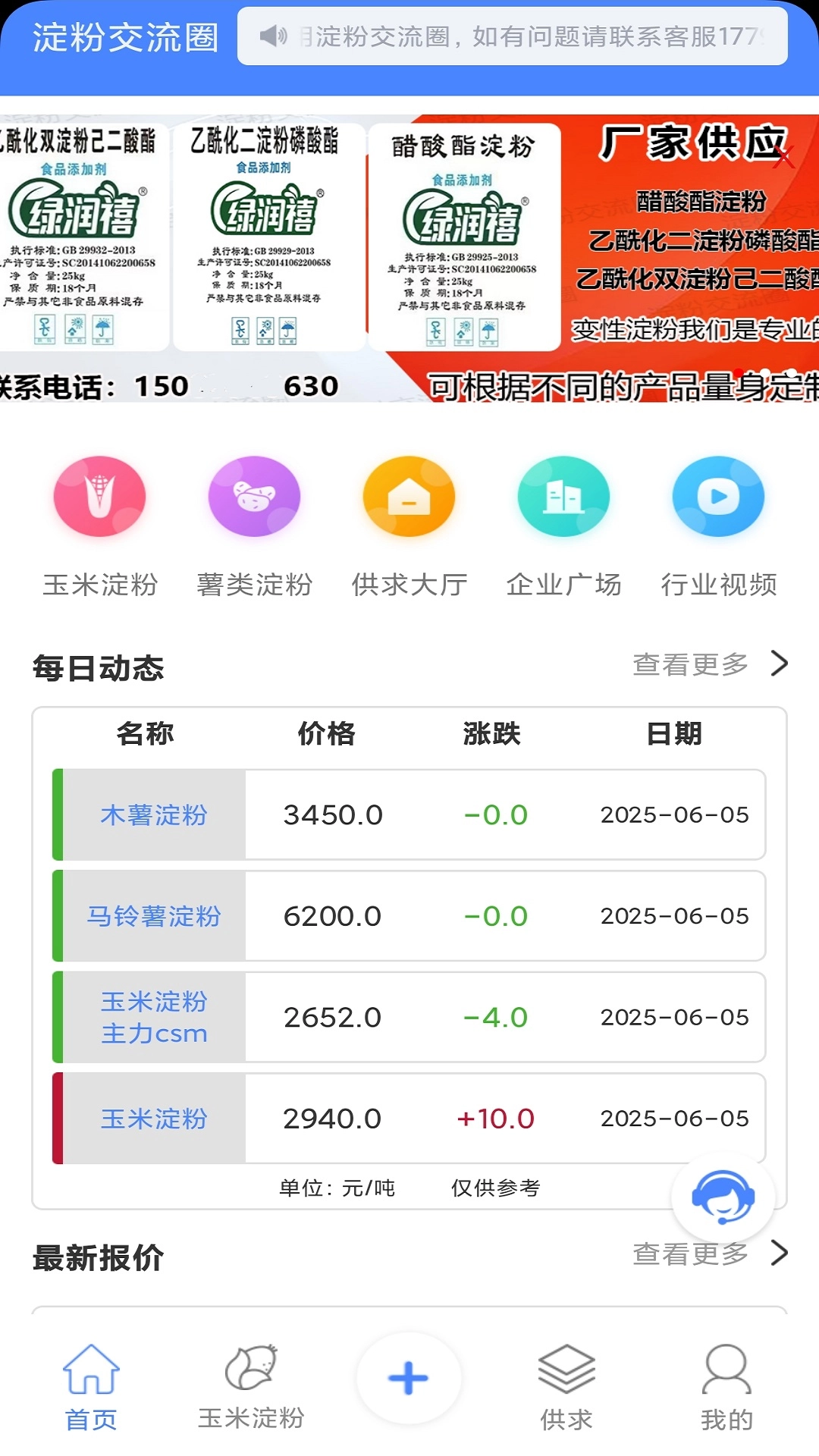Open the 马铃薯淀粉 price row

pos(409,916)
